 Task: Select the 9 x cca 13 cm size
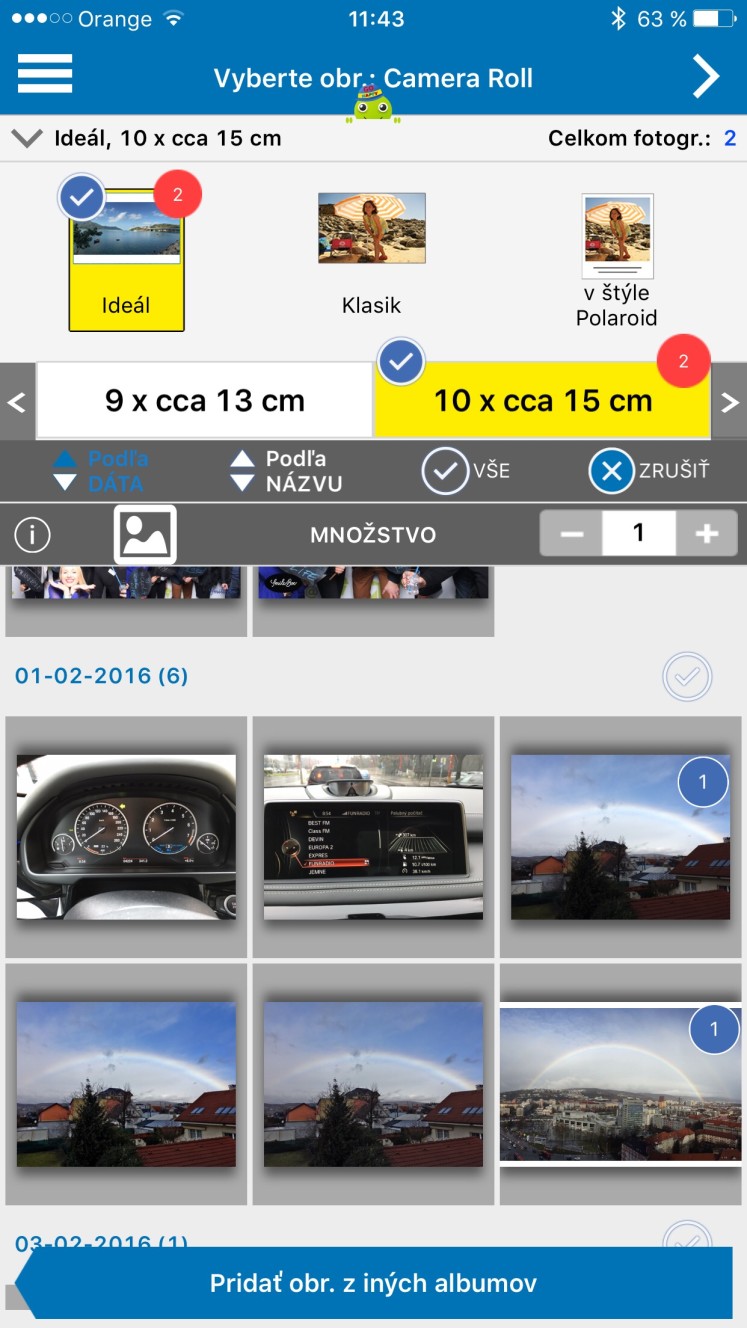point(205,401)
